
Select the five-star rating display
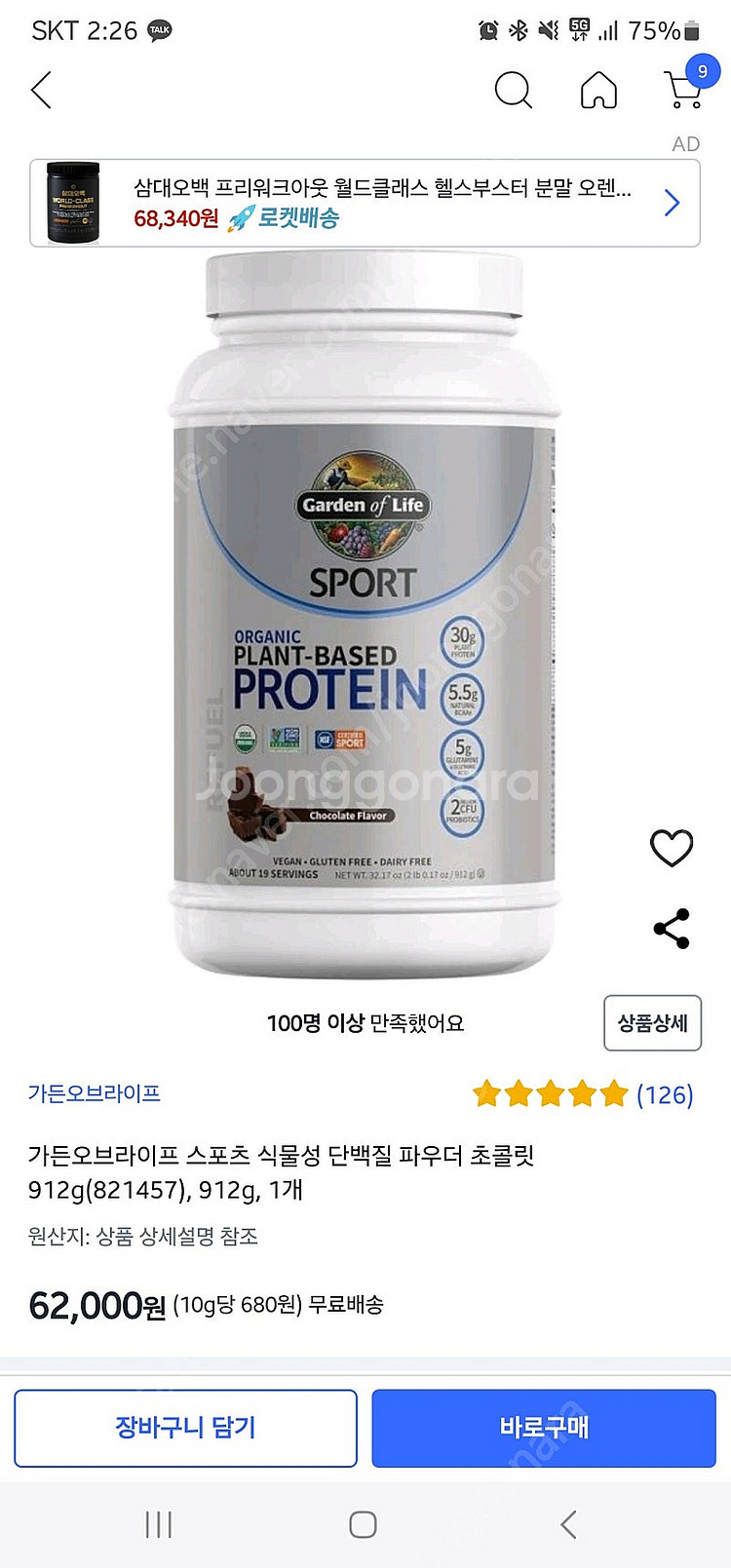point(551,1093)
